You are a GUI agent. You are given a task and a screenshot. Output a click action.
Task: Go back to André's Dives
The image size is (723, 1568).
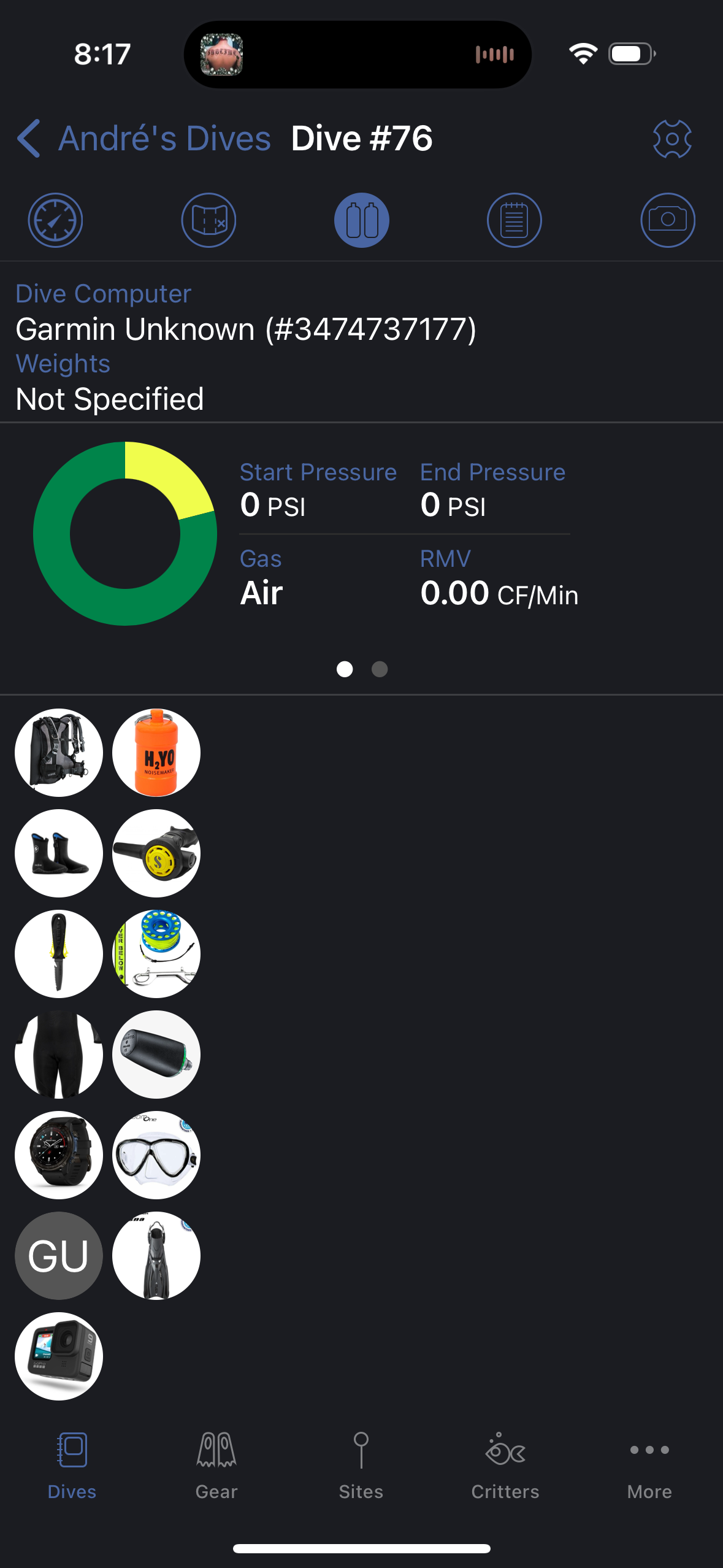(x=144, y=139)
